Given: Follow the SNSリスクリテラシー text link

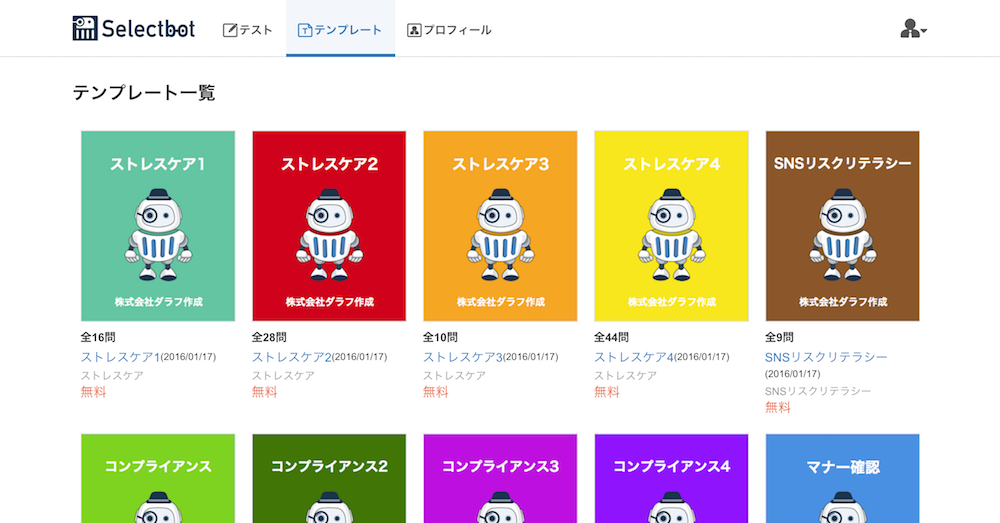Looking at the screenshot, I should pyautogui.click(x=826, y=357).
